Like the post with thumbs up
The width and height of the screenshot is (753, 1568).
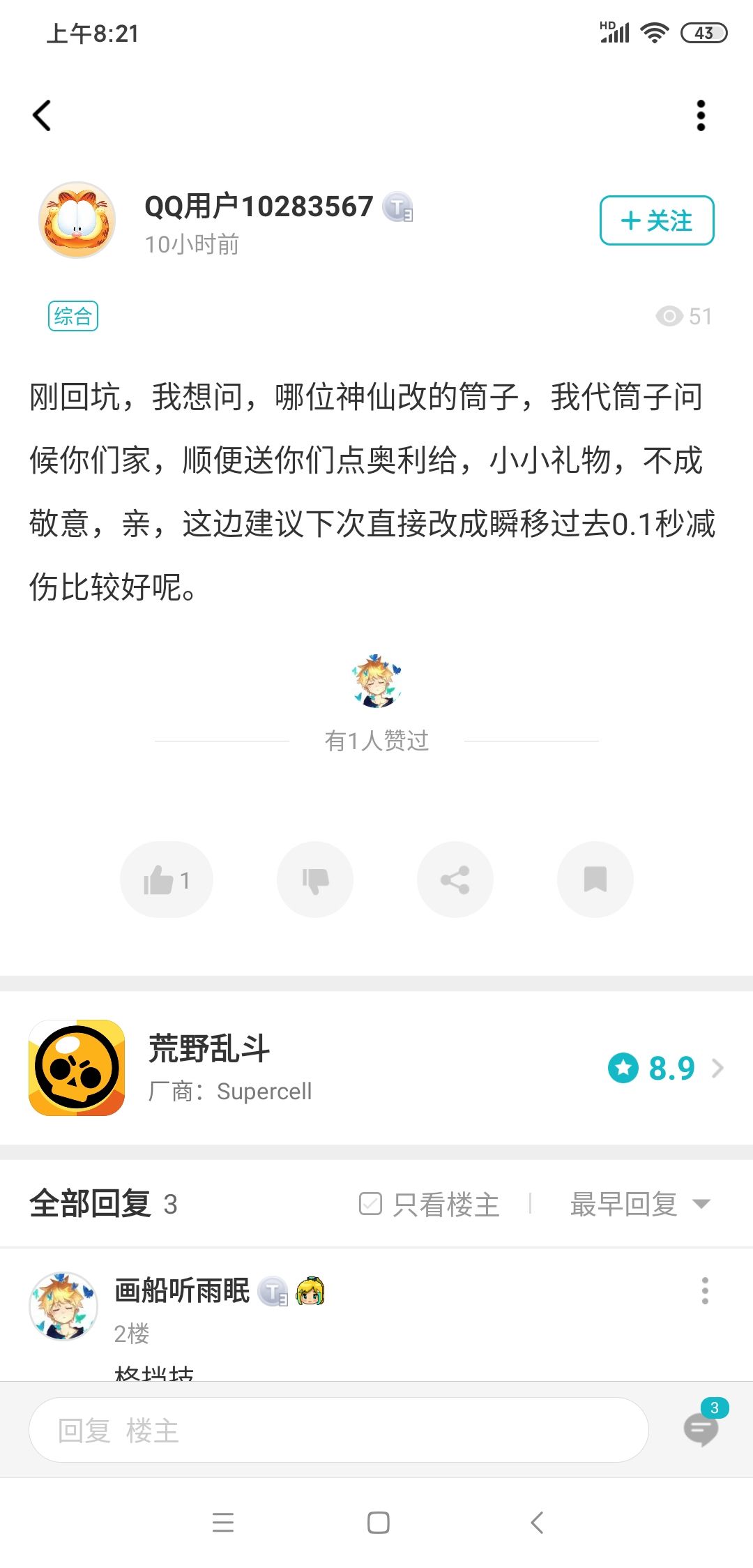[x=166, y=880]
